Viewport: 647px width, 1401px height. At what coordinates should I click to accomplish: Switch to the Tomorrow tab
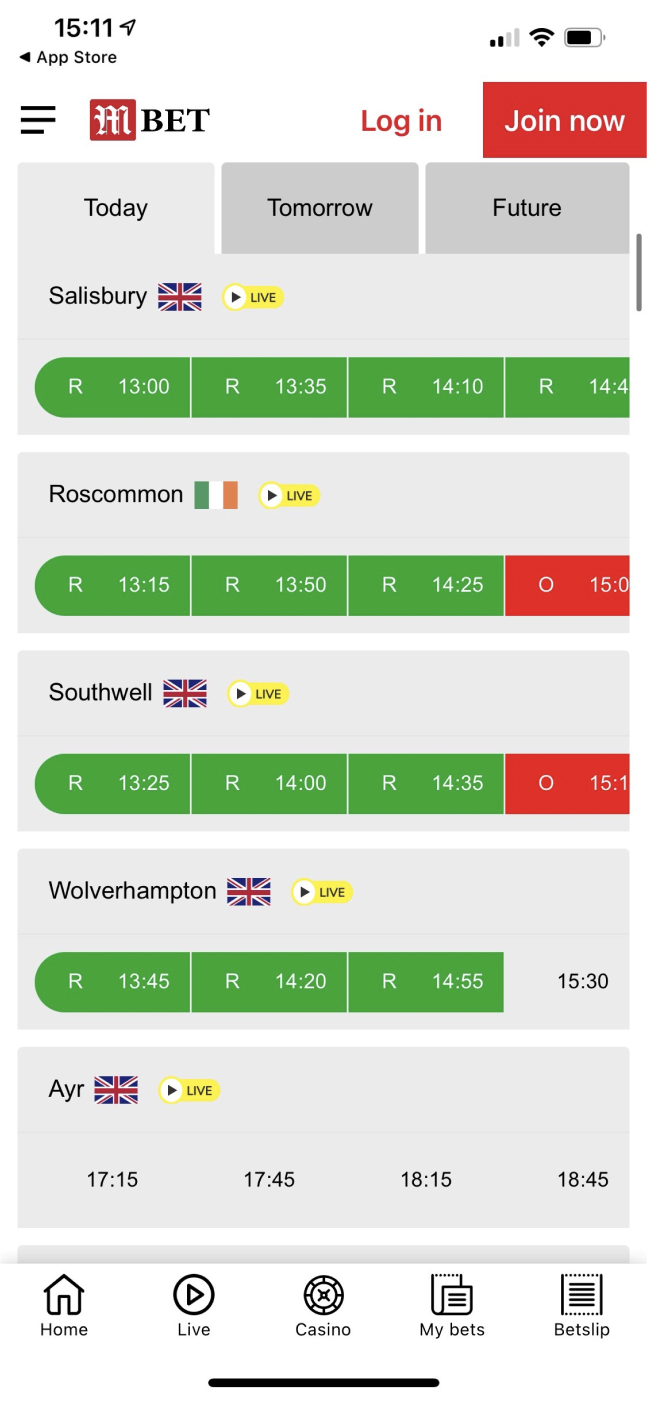319,208
